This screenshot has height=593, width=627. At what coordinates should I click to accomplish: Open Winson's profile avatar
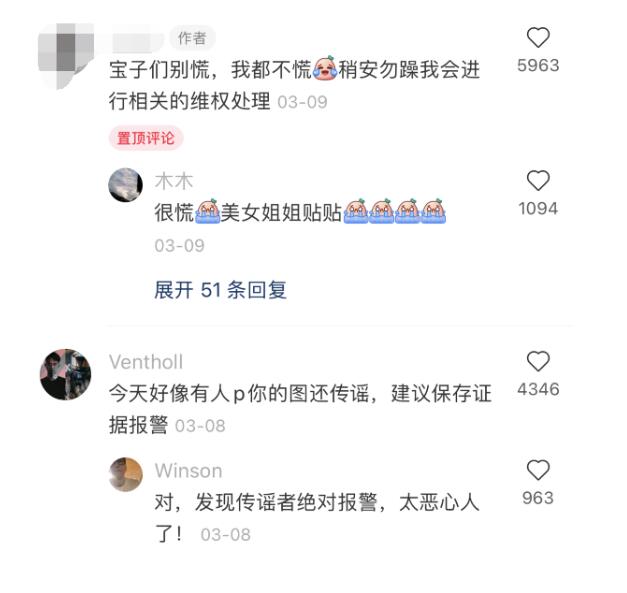126,474
